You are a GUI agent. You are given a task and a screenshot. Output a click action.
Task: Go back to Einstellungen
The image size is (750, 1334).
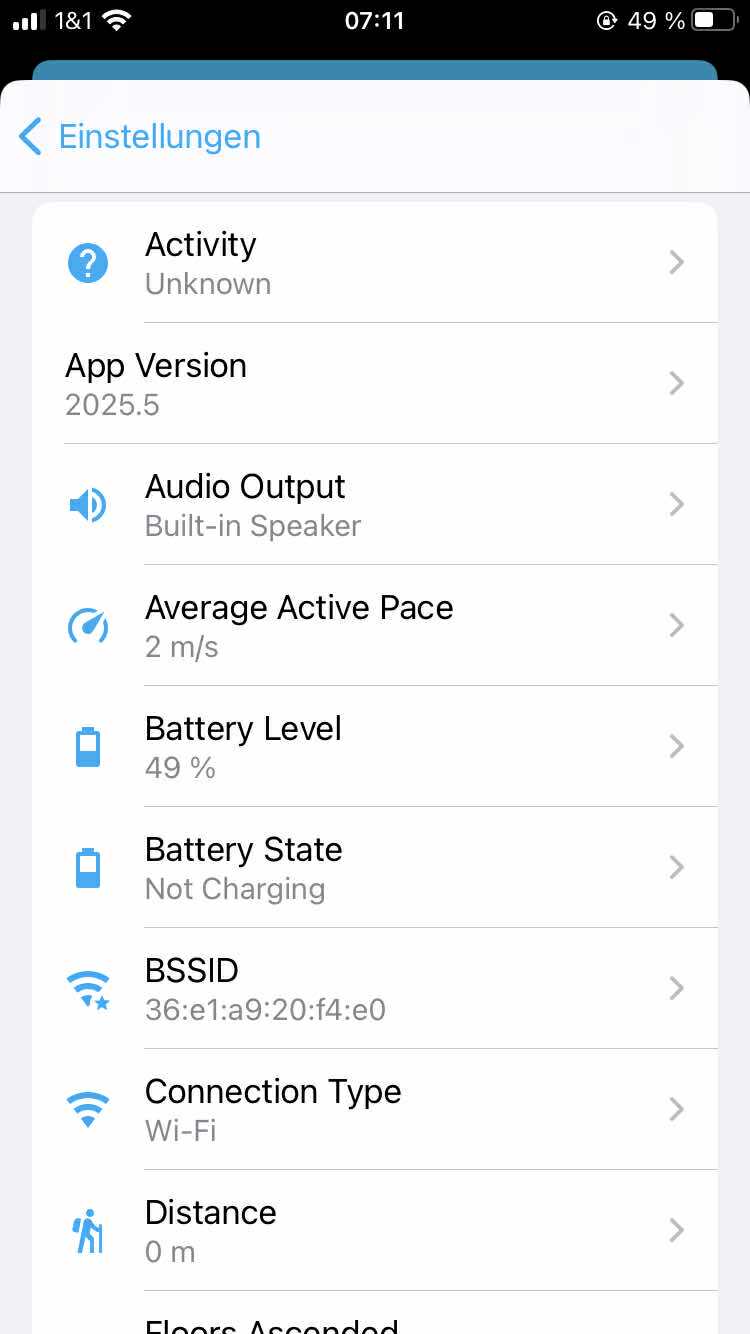tap(140, 137)
